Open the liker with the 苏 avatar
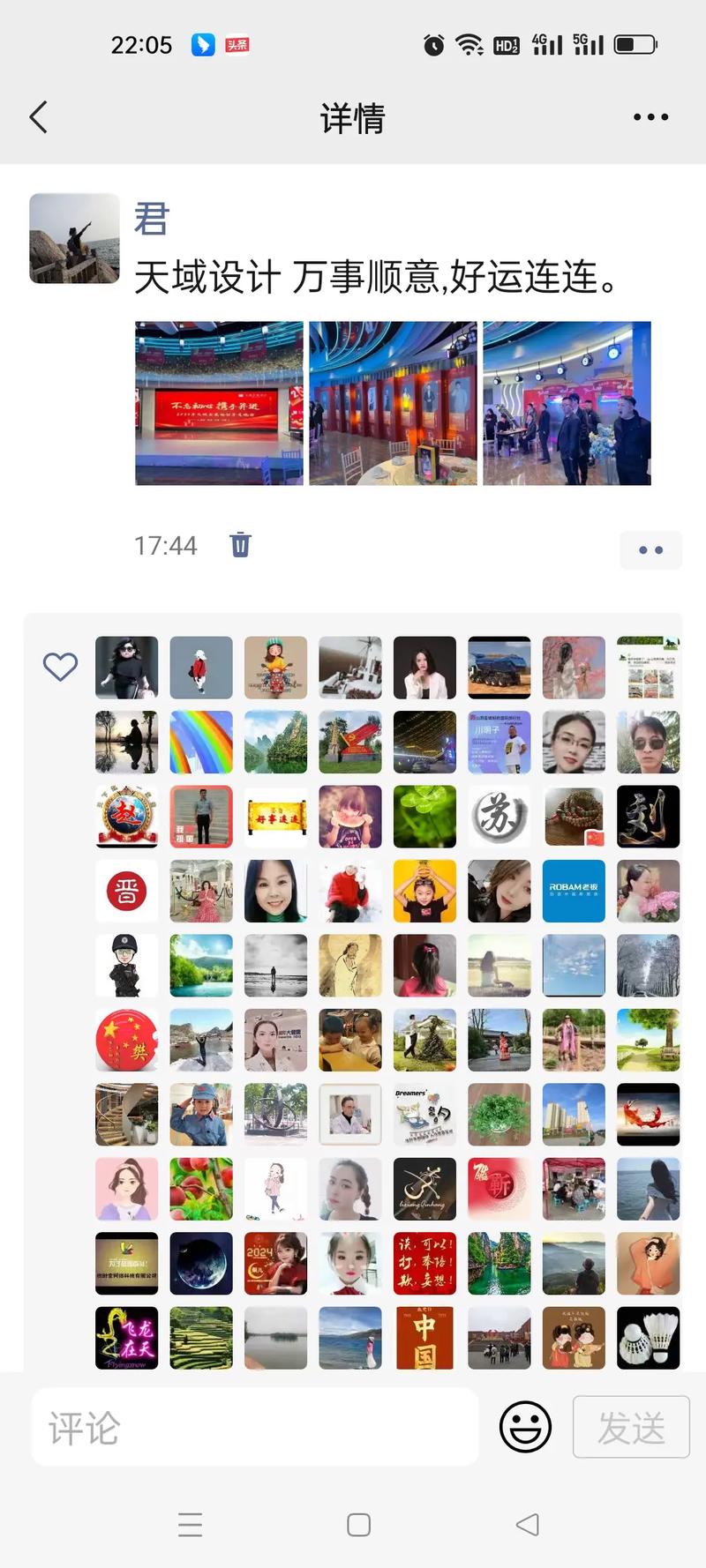 click(499, 817)
